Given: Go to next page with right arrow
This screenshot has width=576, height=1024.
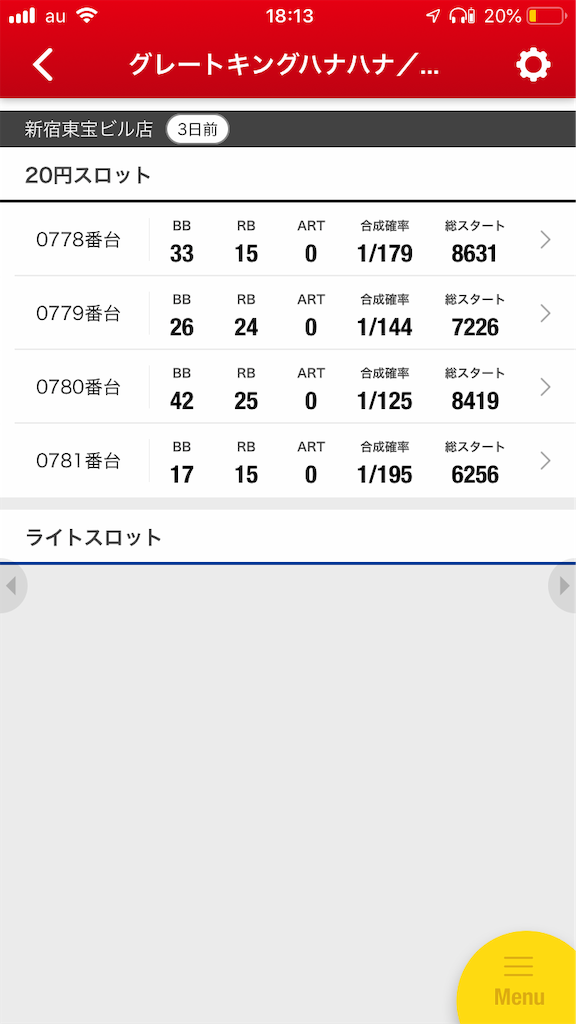Looking at the screenshot, I should click(x=564, y=586).
